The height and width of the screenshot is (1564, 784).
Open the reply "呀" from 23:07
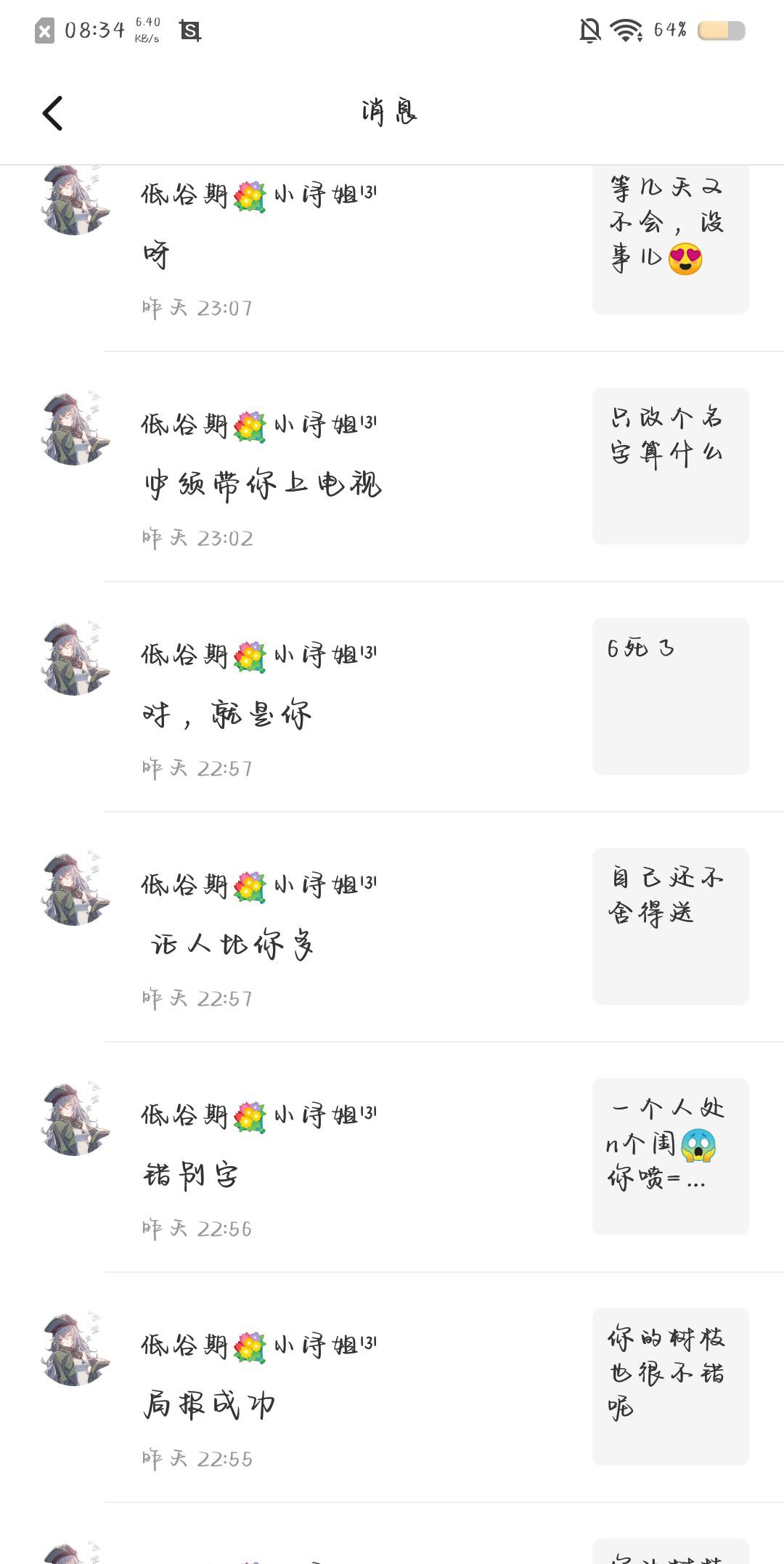point(157,254)
